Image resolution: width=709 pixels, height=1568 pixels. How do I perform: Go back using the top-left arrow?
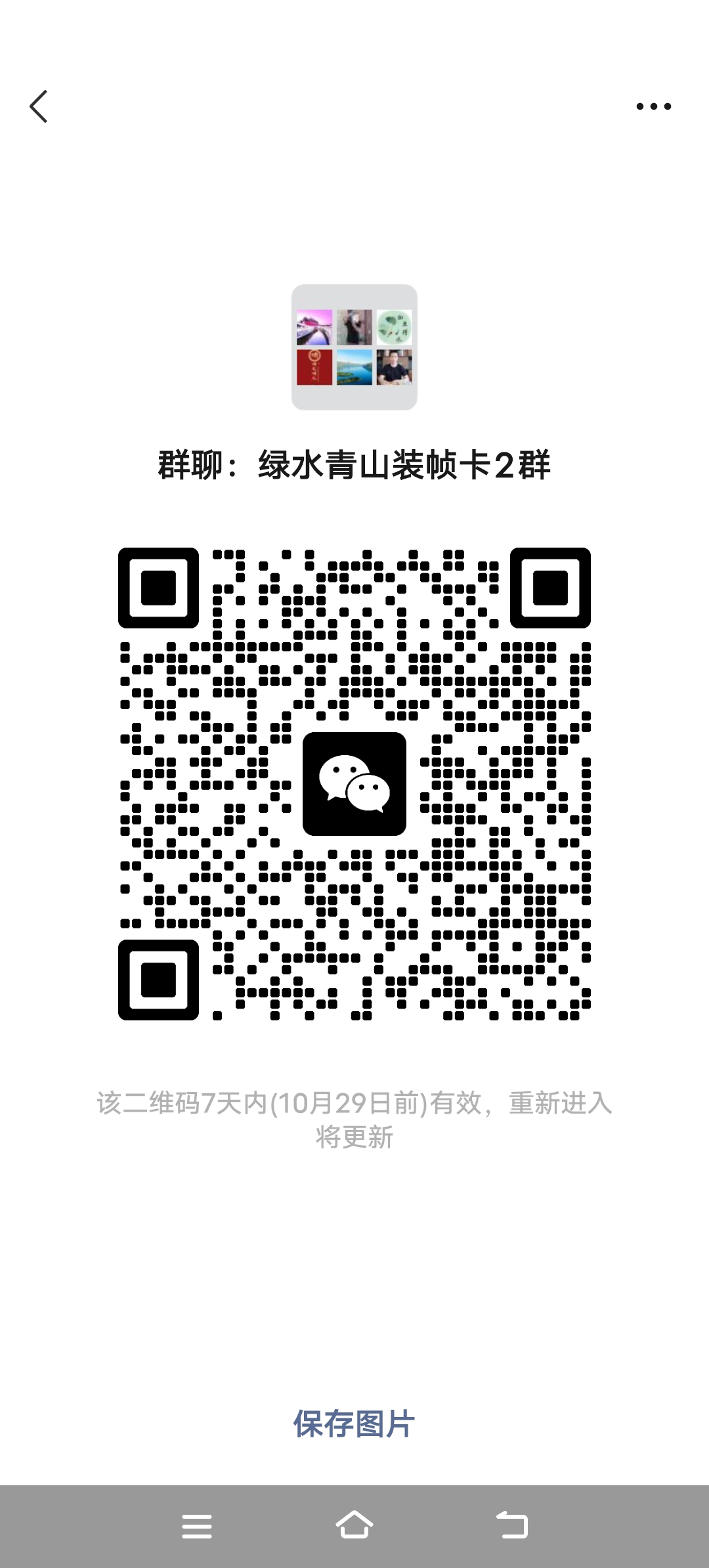tap(39, 106)
